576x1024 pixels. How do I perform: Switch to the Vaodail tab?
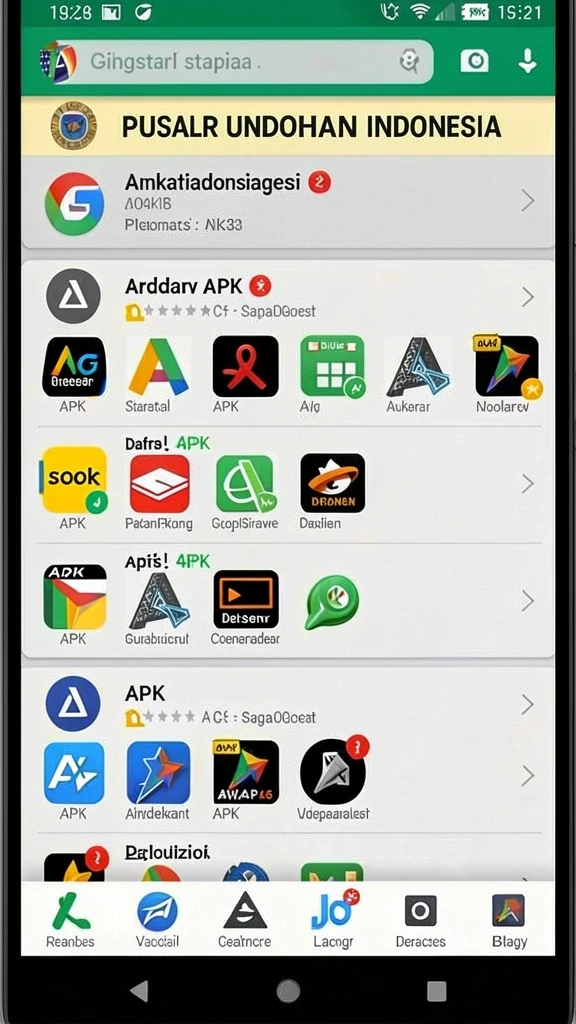(157, 920)
